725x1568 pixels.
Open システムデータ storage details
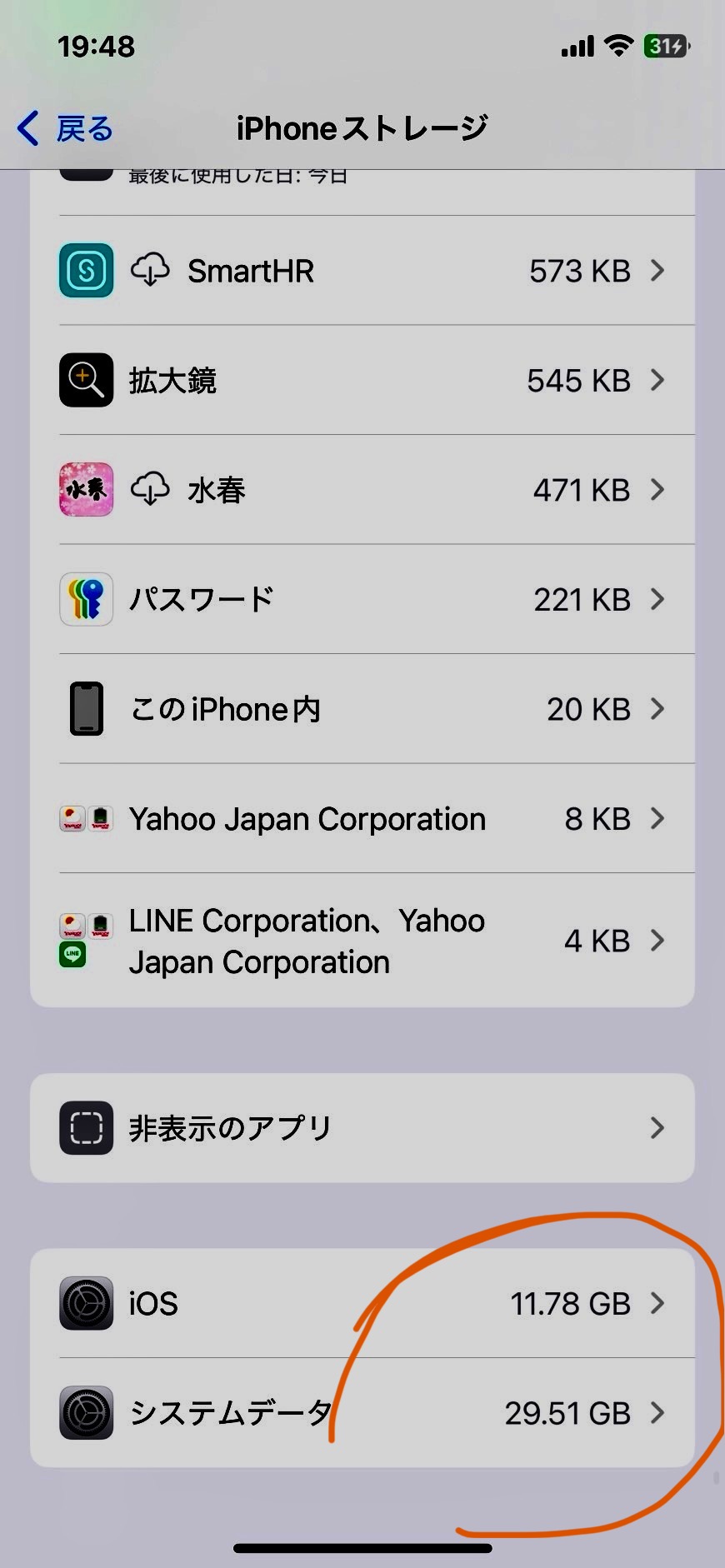tap(362, 1413)
